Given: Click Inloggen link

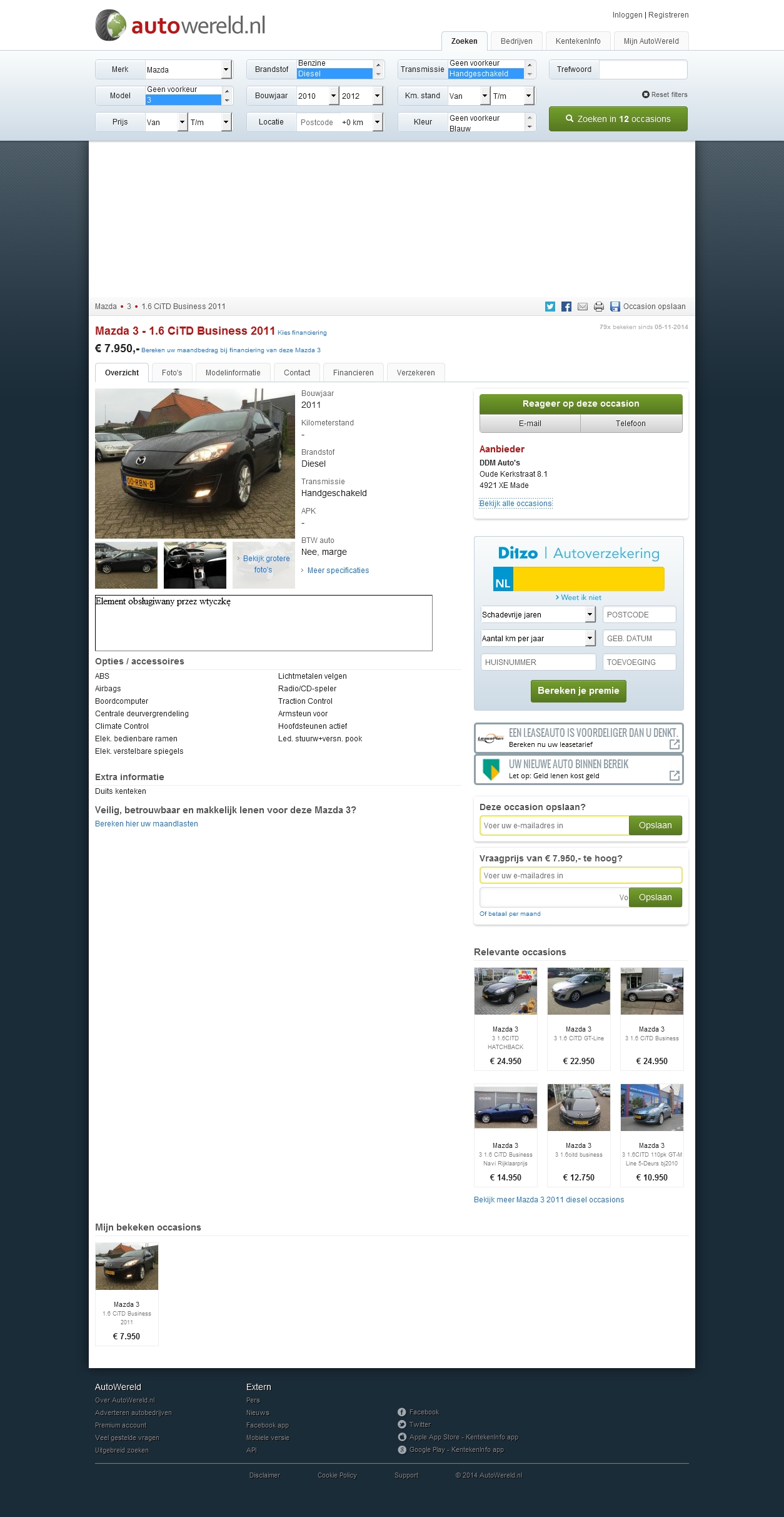Looking at the screenshot, I should pyautogui.click(x=627, y=15).
